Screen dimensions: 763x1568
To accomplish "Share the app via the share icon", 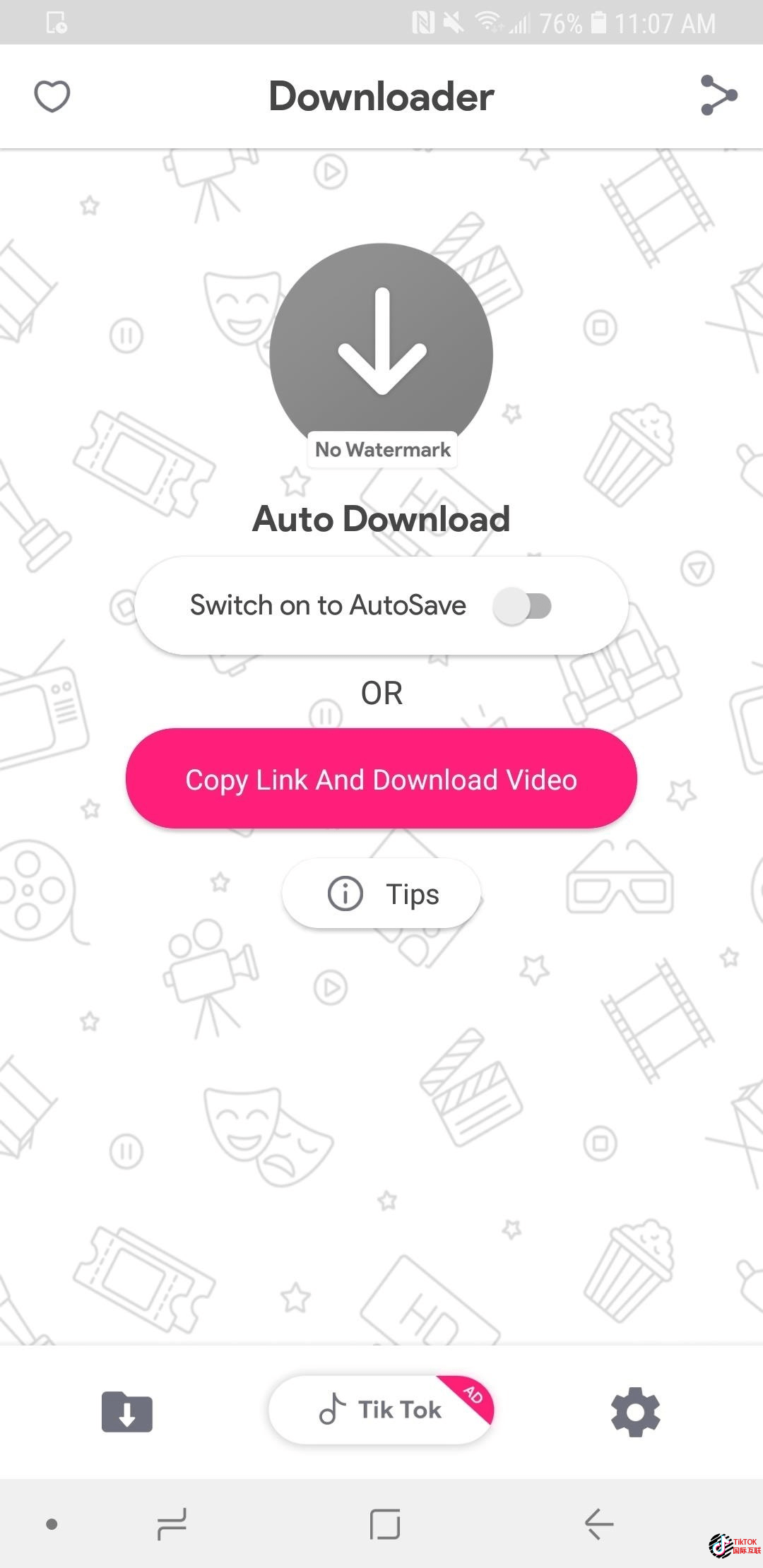I will [718, 95].
